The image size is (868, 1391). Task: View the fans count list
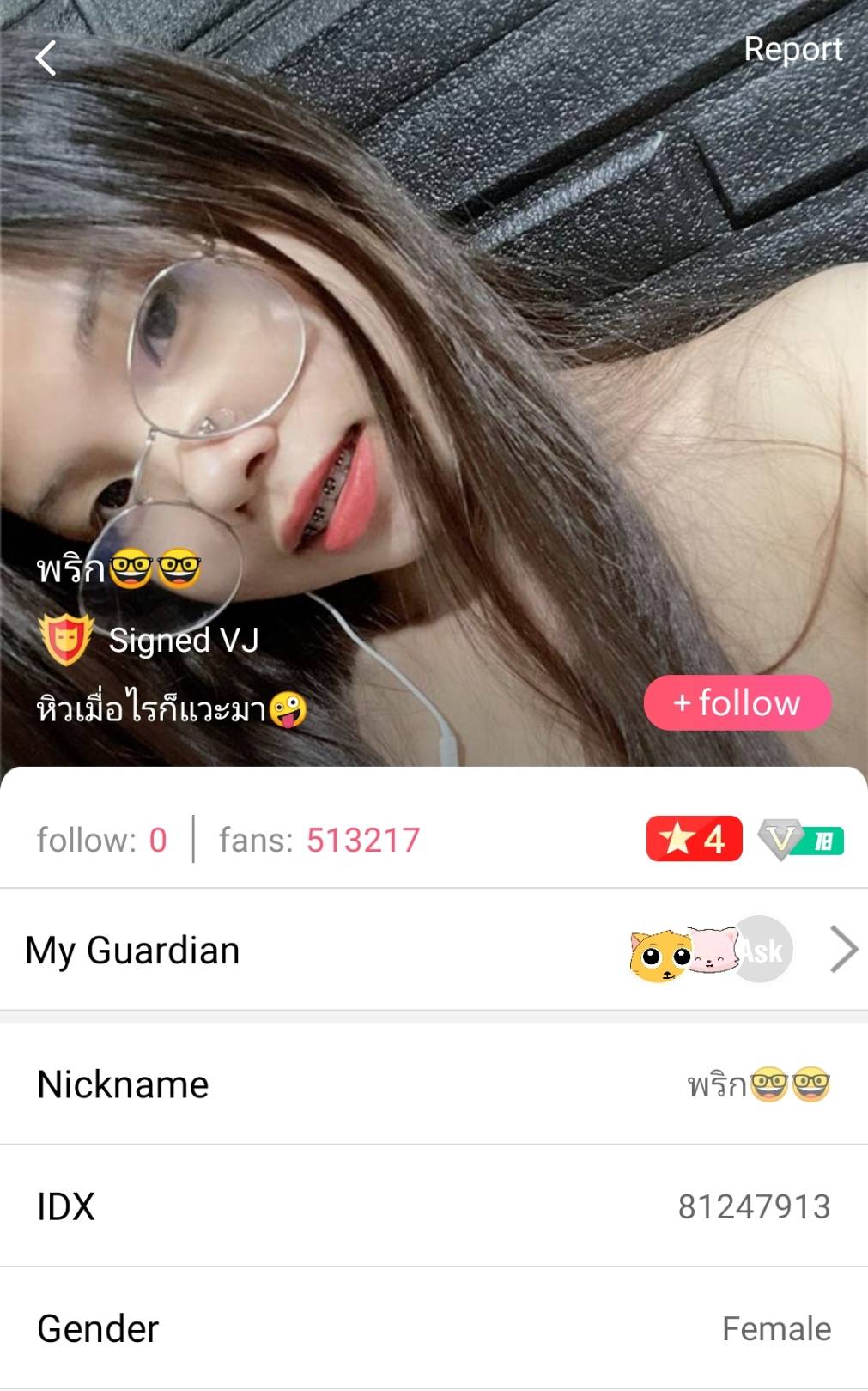[319, 840]
